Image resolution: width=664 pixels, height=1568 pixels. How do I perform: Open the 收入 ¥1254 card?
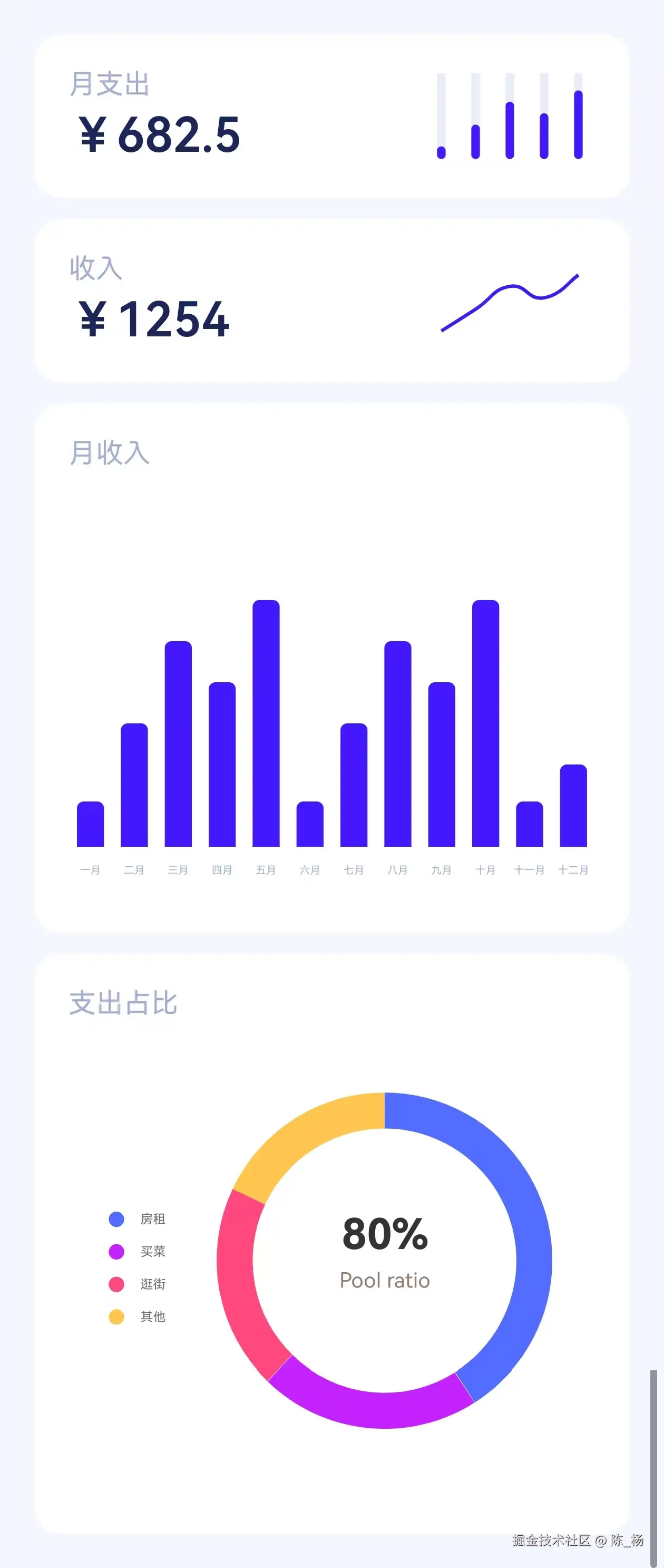coord(331,301)
